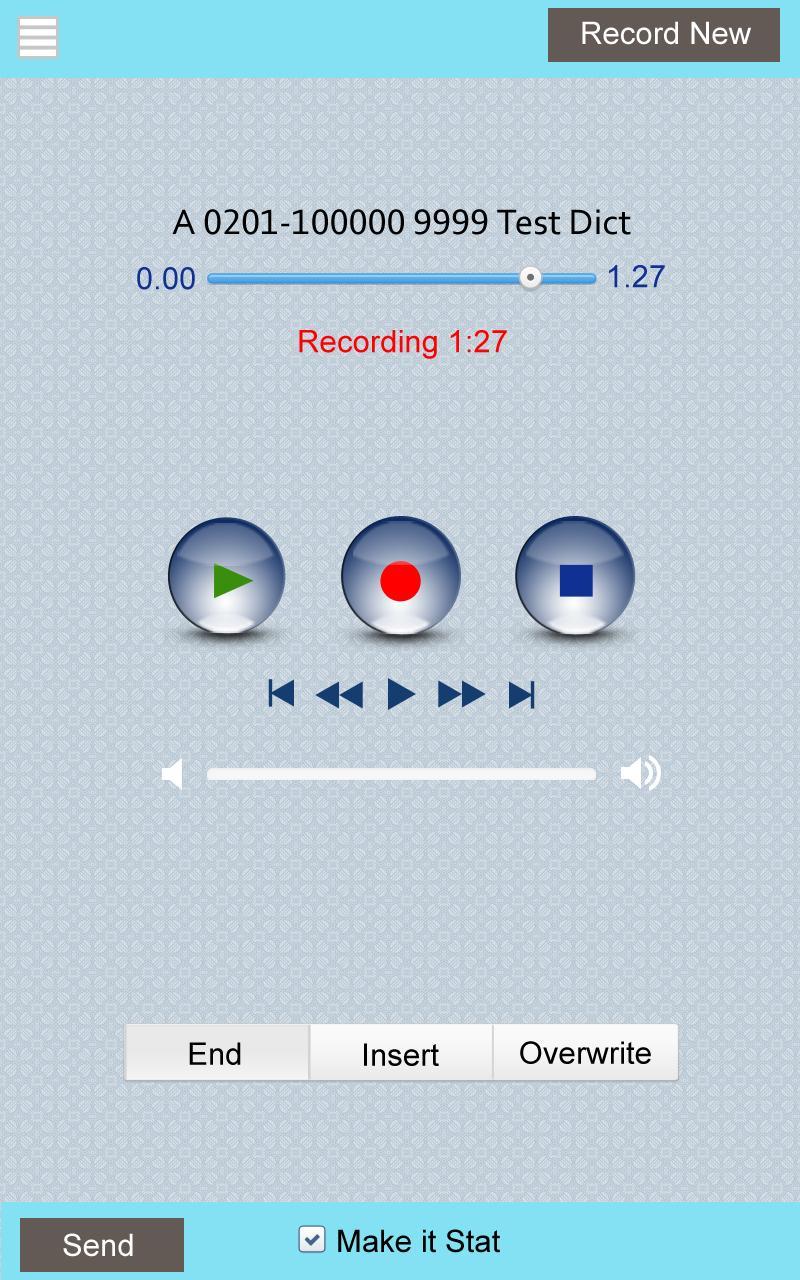Viewport: 800px width, 1280px height.
Task: Uncheck the Make it Stat checkbox
Action: 312,1240
